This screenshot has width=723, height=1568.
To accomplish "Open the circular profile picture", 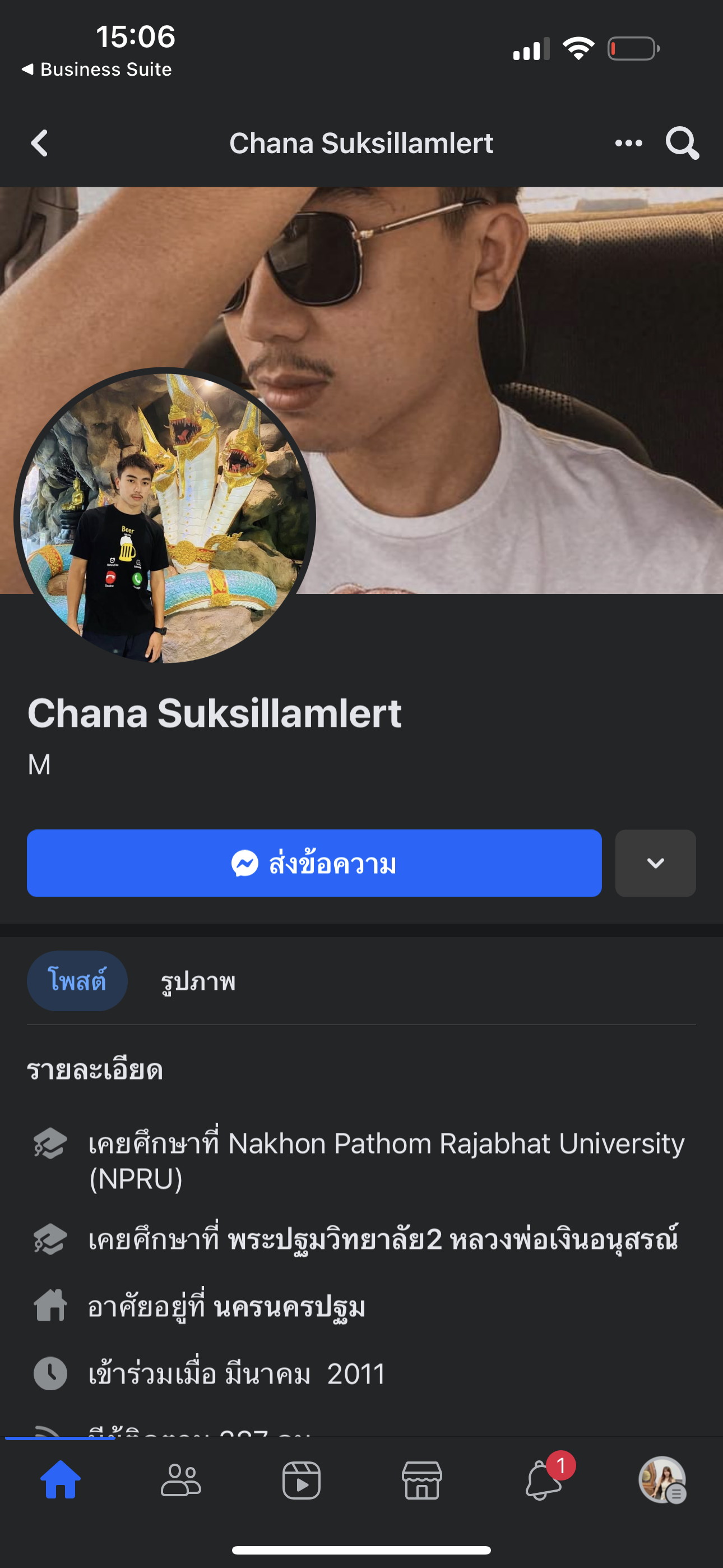I will (x=165, y=518).
